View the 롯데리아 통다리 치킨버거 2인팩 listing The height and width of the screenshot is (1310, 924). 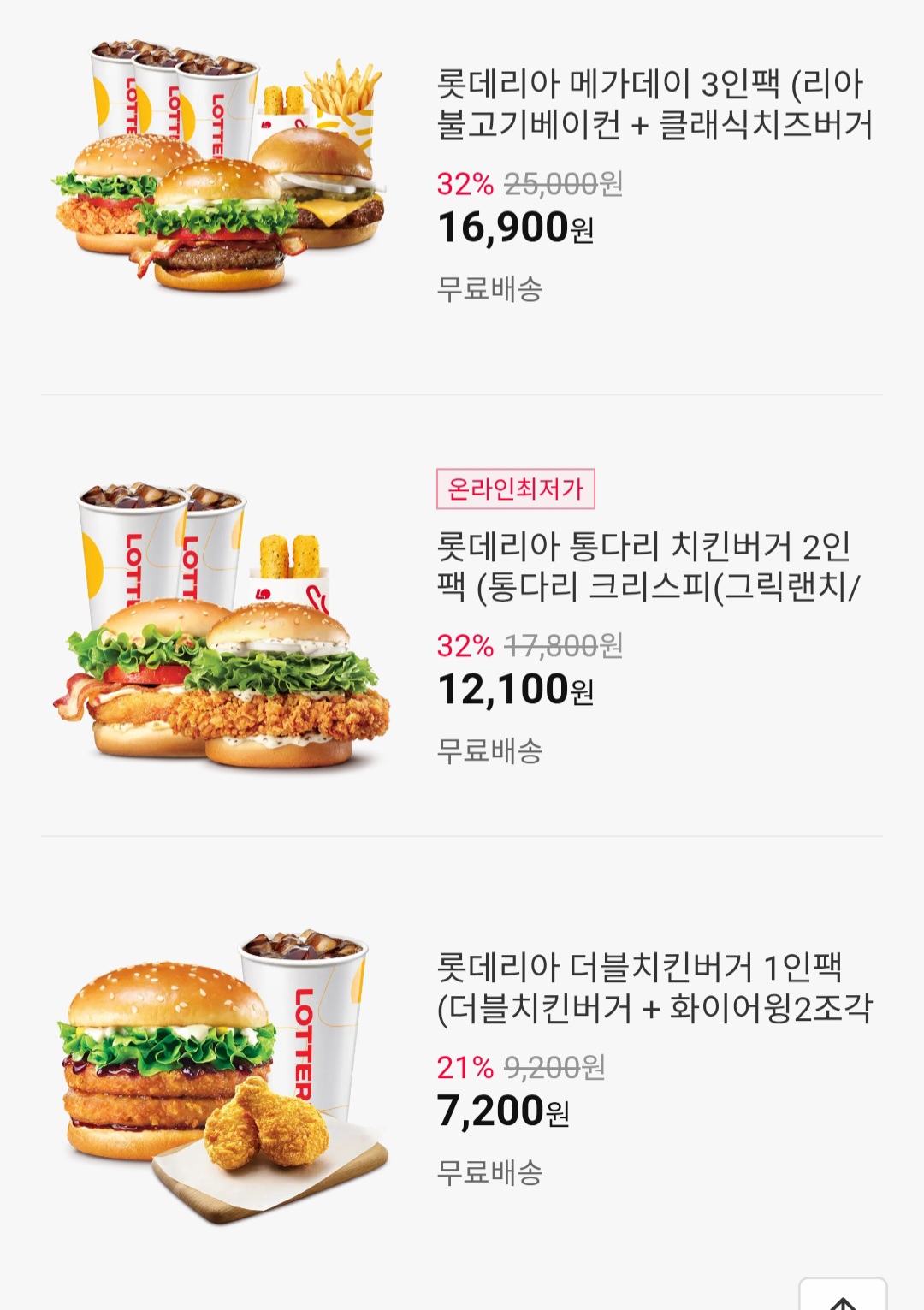tap(647, 566)
